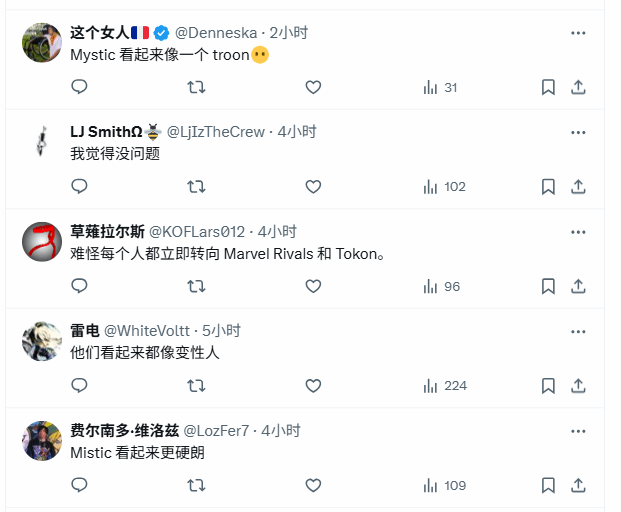Screen dimensions: 621x512
Task: Repost the tweet by @LozFer7
Action: 197,485
